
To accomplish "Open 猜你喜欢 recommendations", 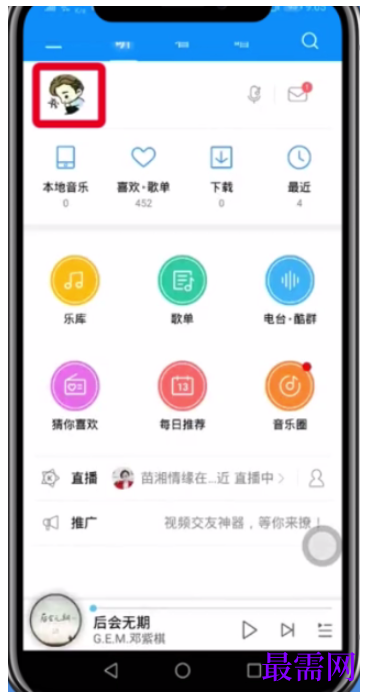I will pos(74,396).
